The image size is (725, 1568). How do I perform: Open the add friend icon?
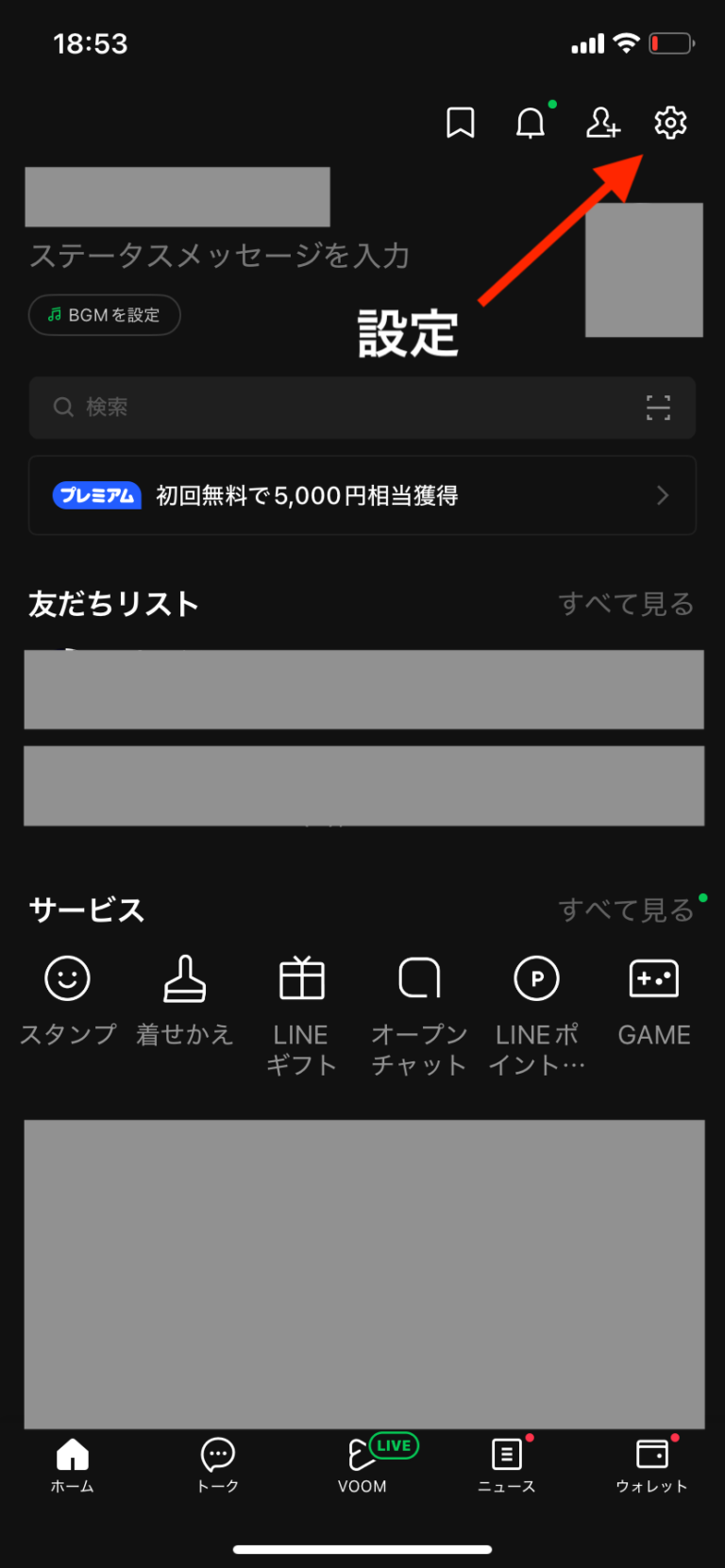coord(602,123)
